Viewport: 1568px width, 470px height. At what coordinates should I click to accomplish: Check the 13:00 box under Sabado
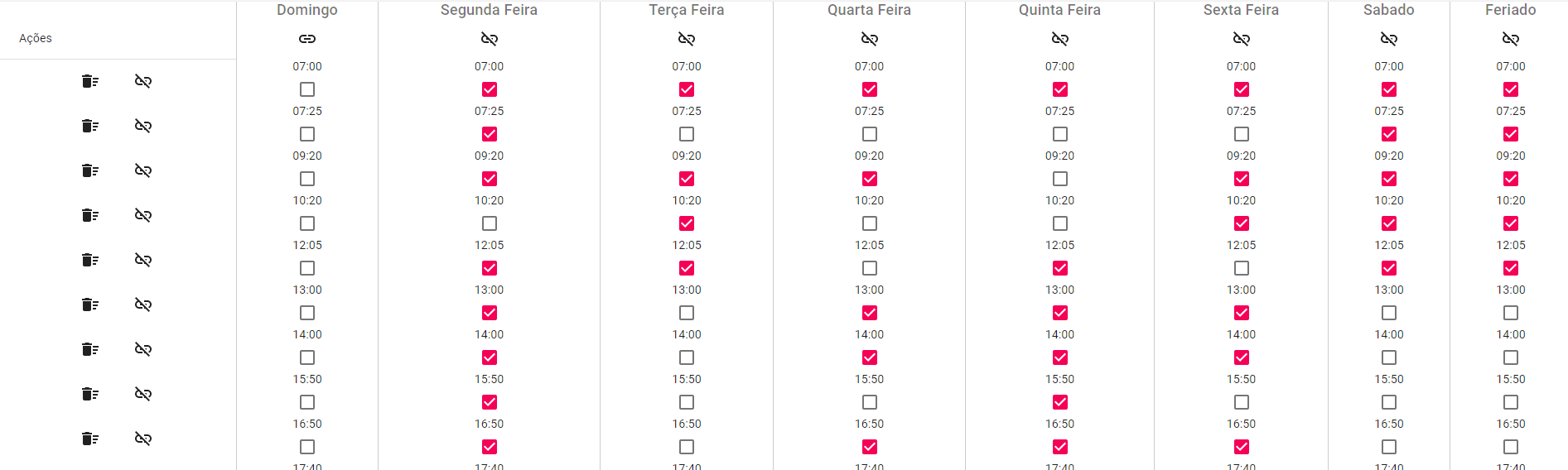1389,313
